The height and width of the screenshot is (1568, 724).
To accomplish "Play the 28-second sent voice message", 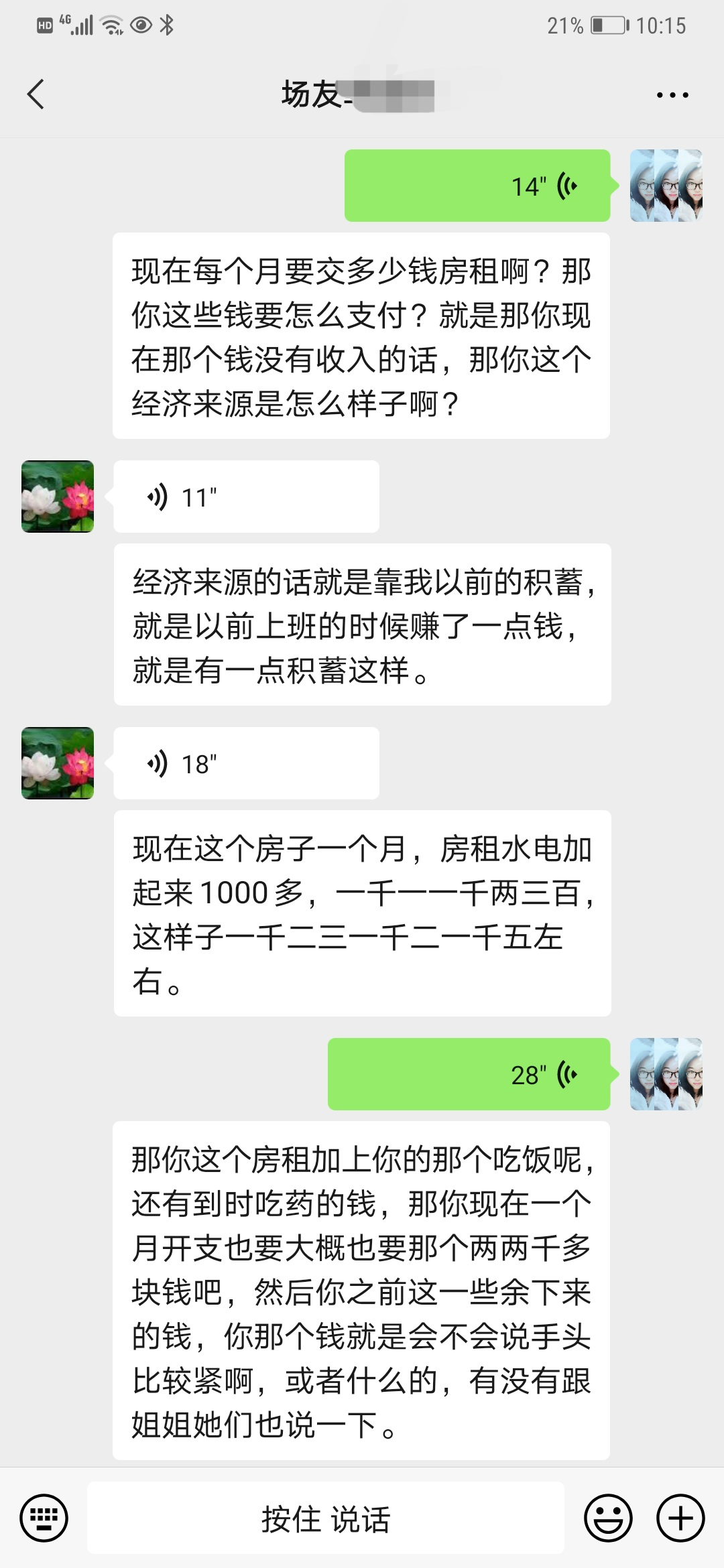I will coord(469,1074).
